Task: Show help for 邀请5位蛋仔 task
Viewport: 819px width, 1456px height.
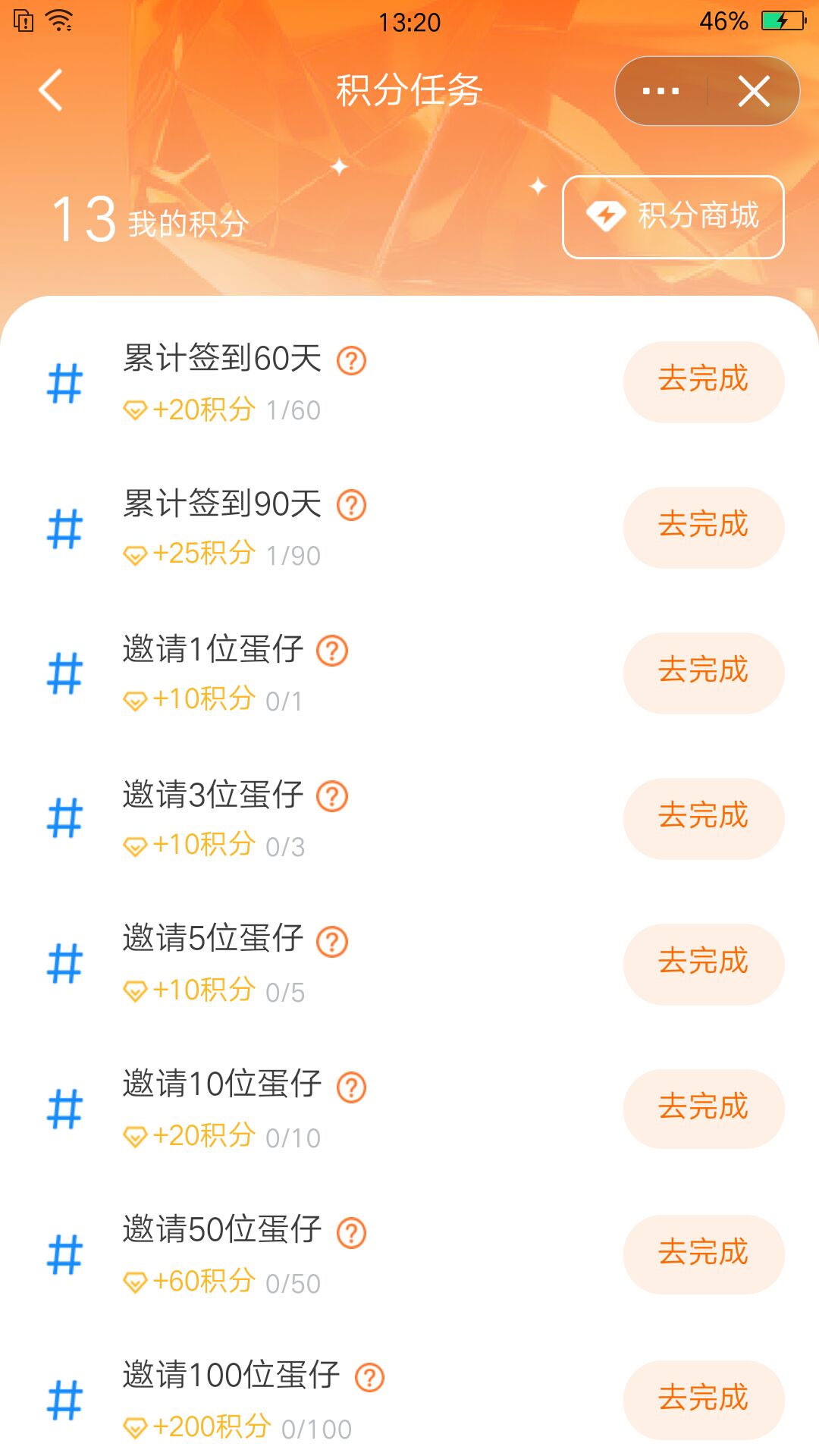Action: coord(332,942)
